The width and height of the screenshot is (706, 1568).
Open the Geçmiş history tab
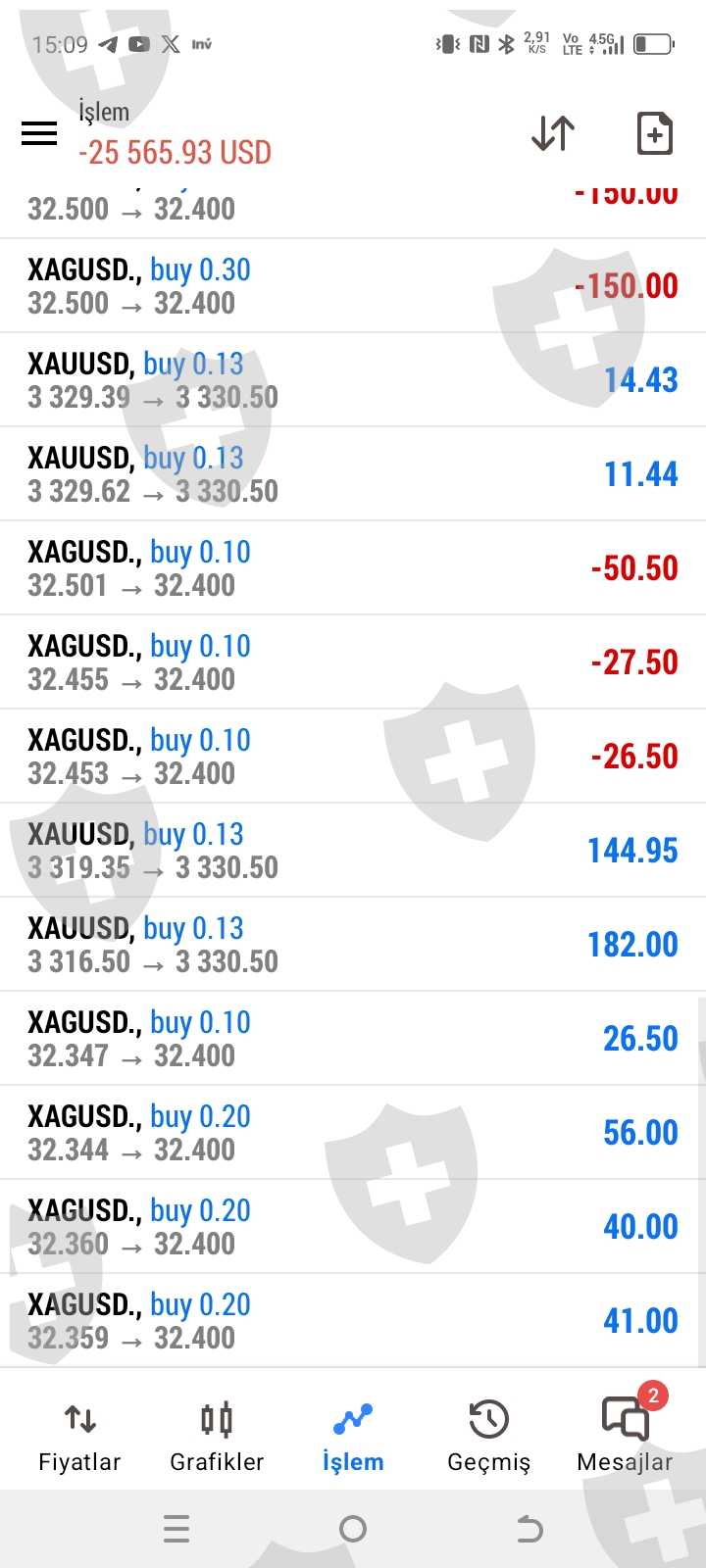488,1437
